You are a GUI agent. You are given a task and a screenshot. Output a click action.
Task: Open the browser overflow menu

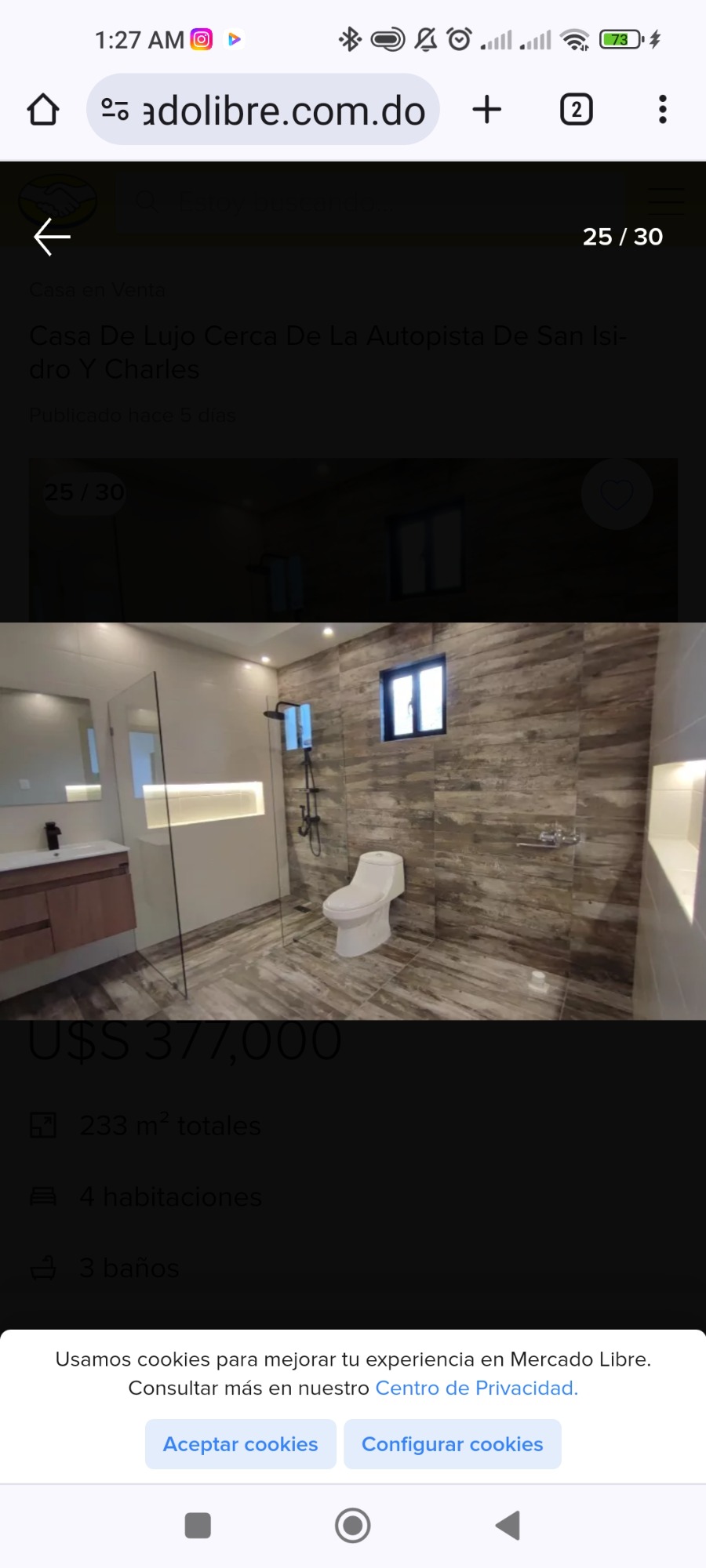coord(663,109)
